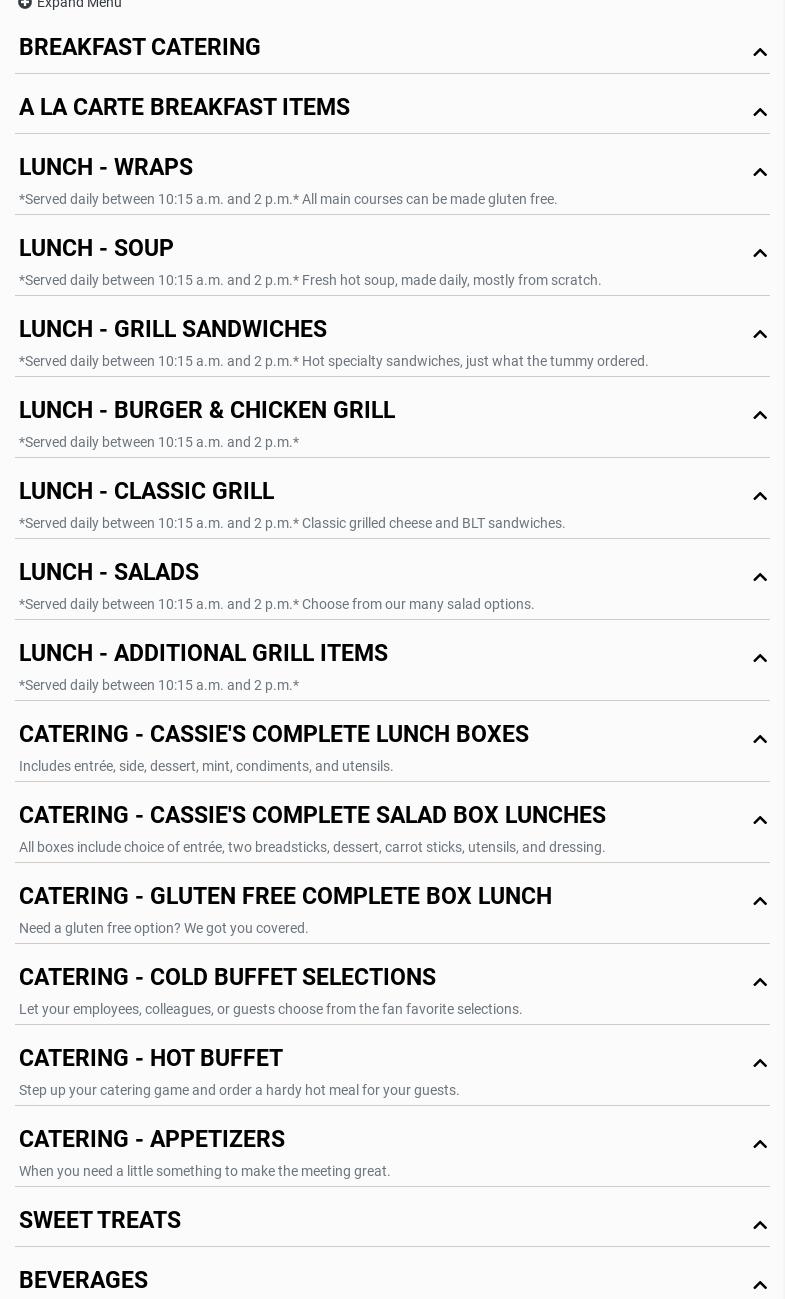Show Gluten Free Complete Box Lunch
The image size is (785, 1299).
[285, 897]
